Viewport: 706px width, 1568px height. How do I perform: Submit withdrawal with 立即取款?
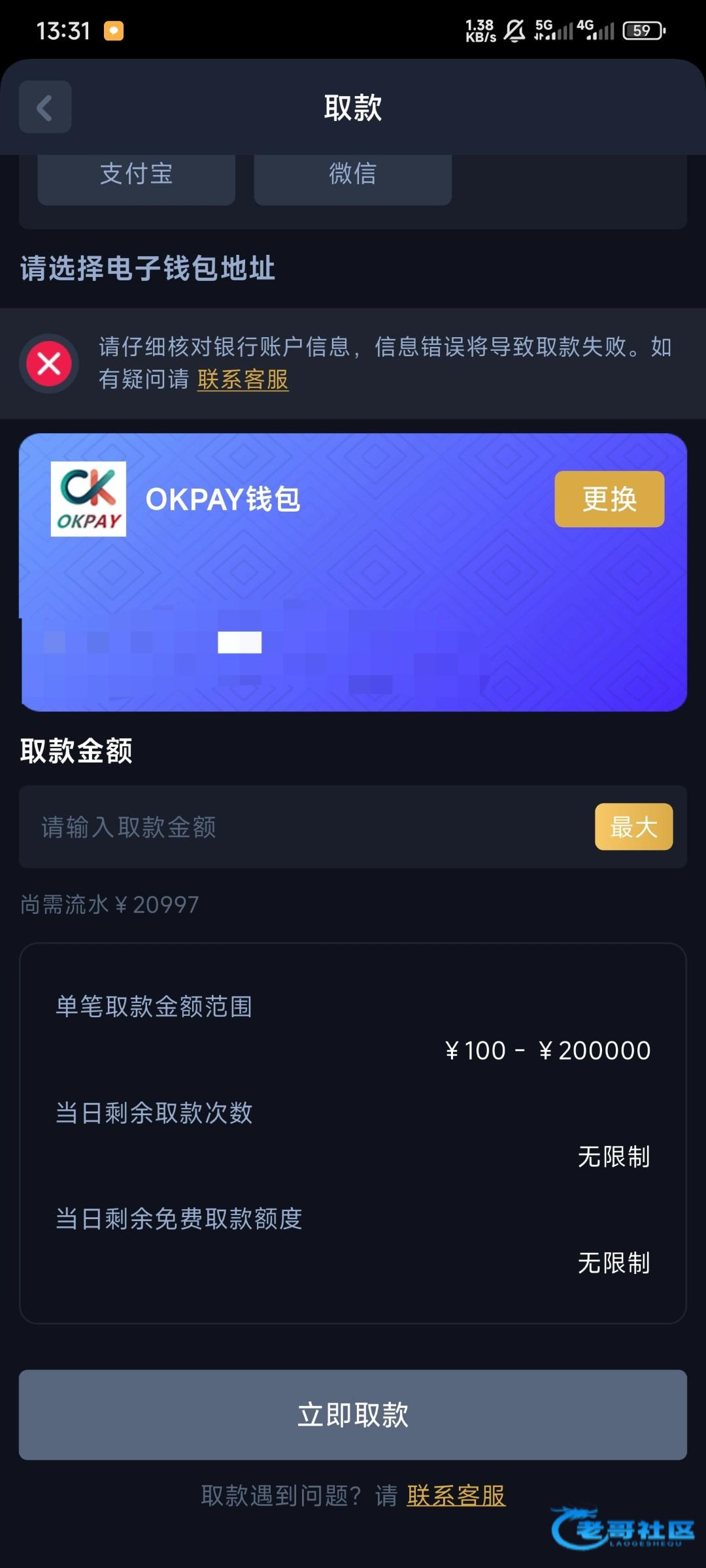tap(352, 1415)
